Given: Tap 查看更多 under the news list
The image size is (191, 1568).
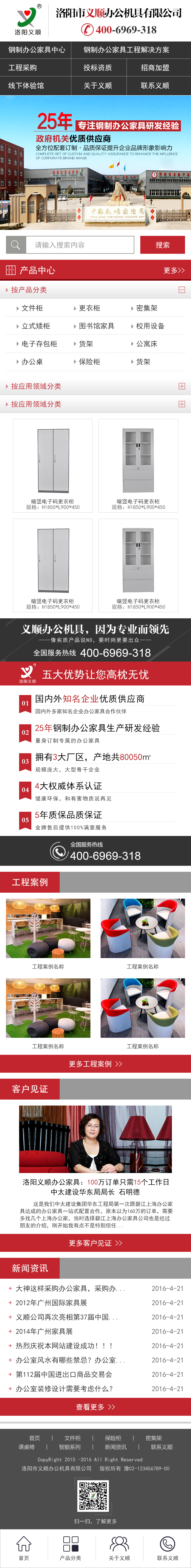Looking at the screenshot, I should click(x=95, y=1407).
